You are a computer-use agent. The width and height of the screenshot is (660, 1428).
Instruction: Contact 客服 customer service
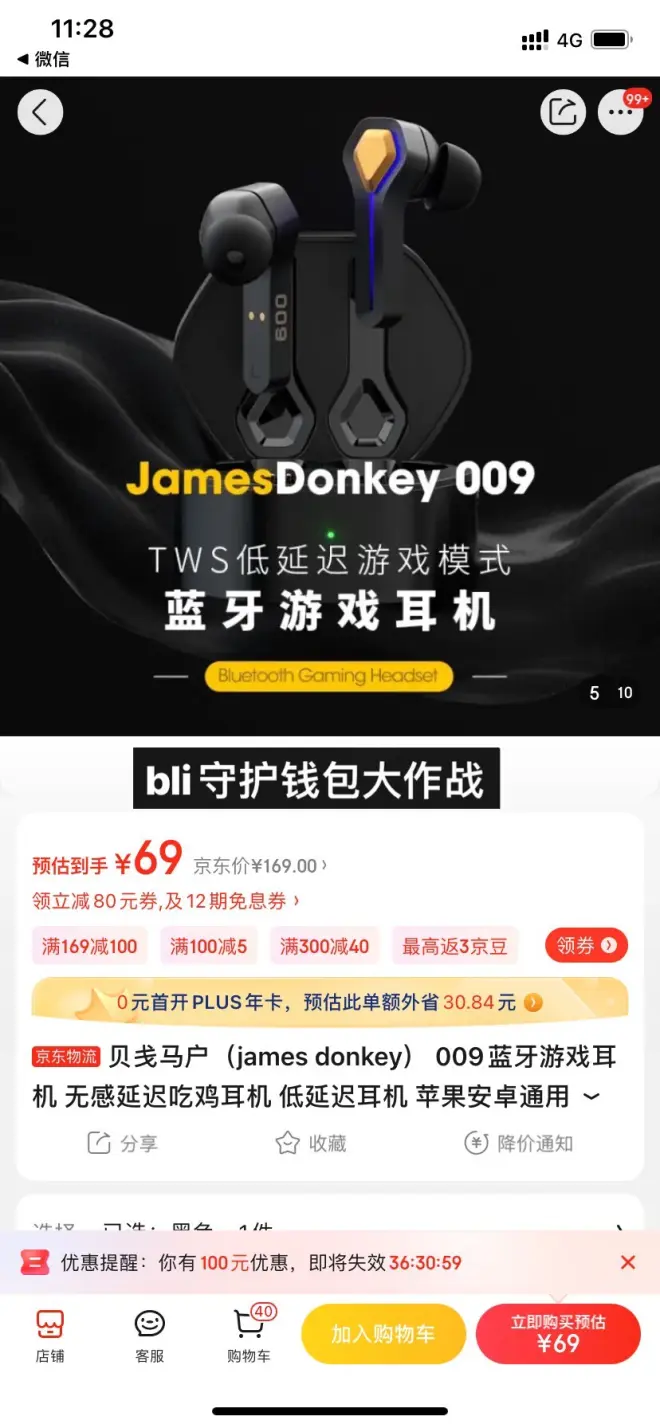[149, 1335]
